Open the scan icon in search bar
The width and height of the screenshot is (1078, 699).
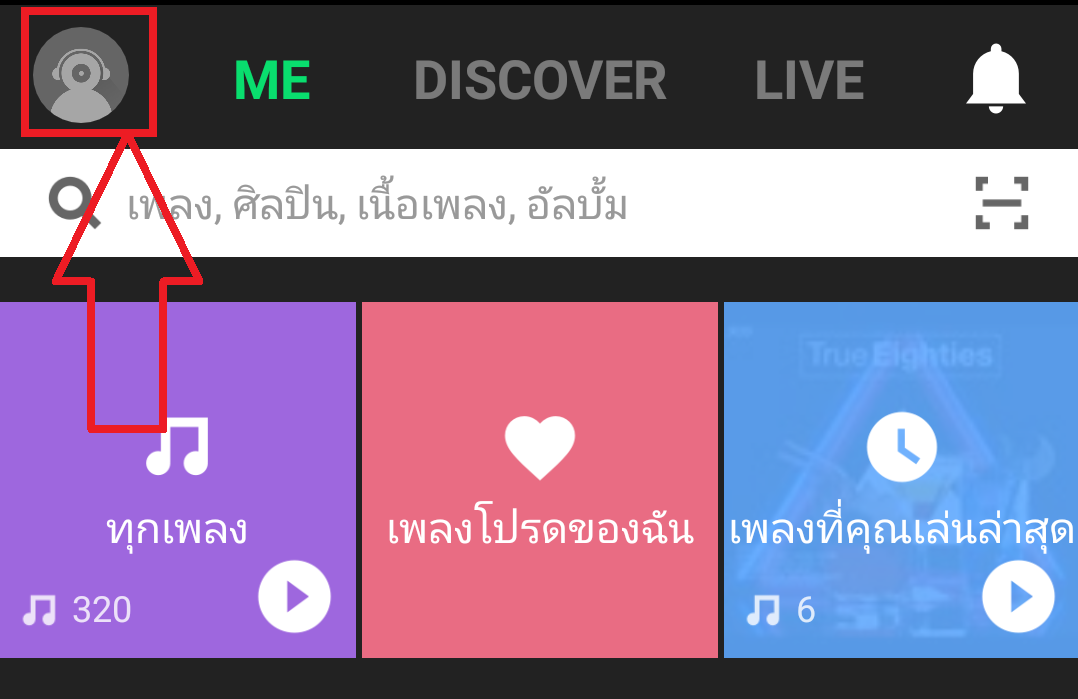[x=1001, y=203]
